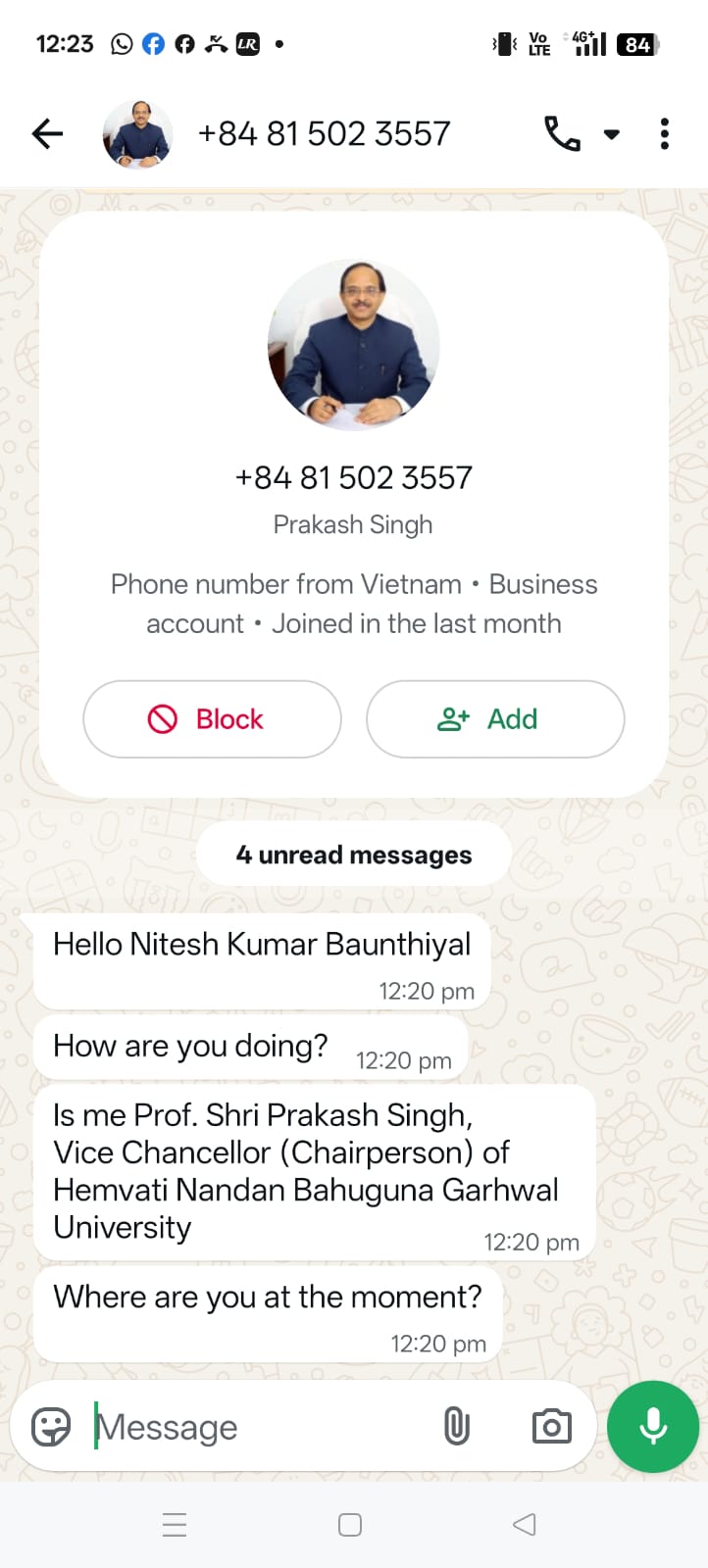Tap the system back navigation button
This screenshot has width=708, height=1568.
[525, 1525]
